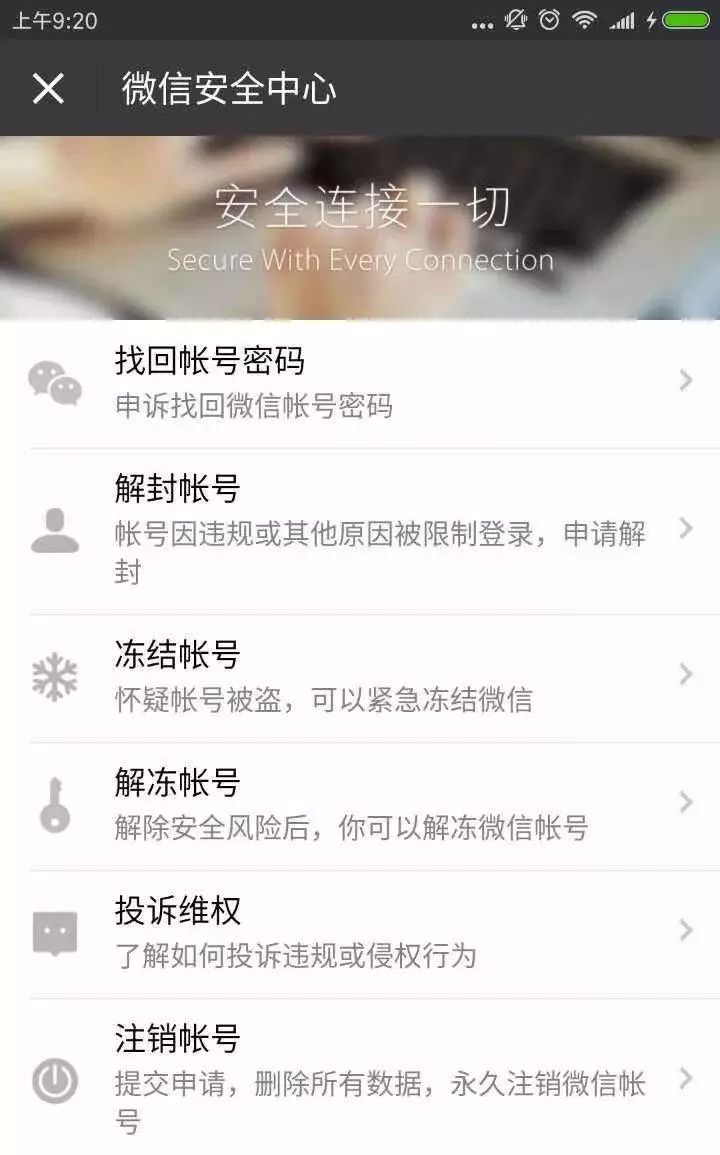
Task: Open 解冻帐号 to unfreeze account
Action: [x=360, y=804]
